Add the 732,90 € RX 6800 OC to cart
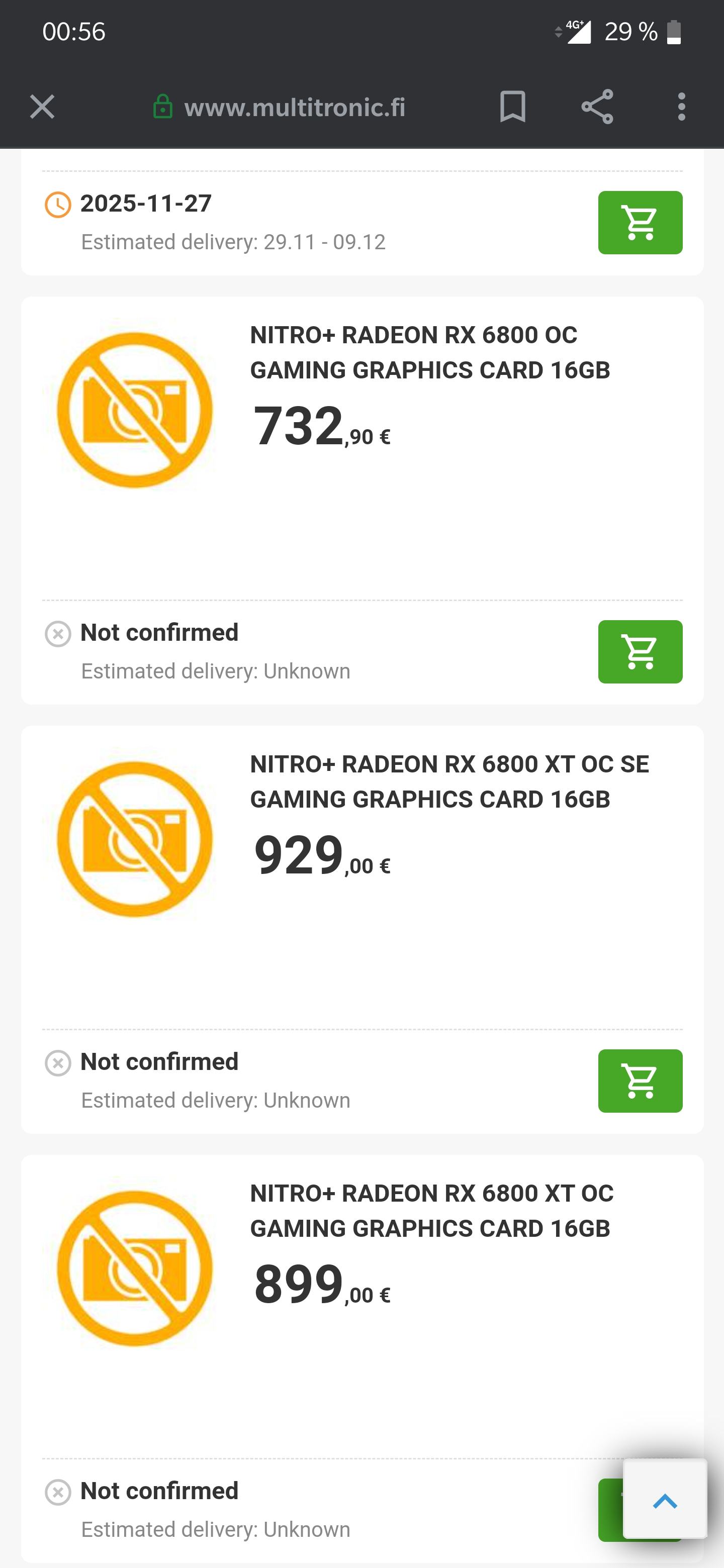This screenshot has width=724, height=1568. [640, 651]
